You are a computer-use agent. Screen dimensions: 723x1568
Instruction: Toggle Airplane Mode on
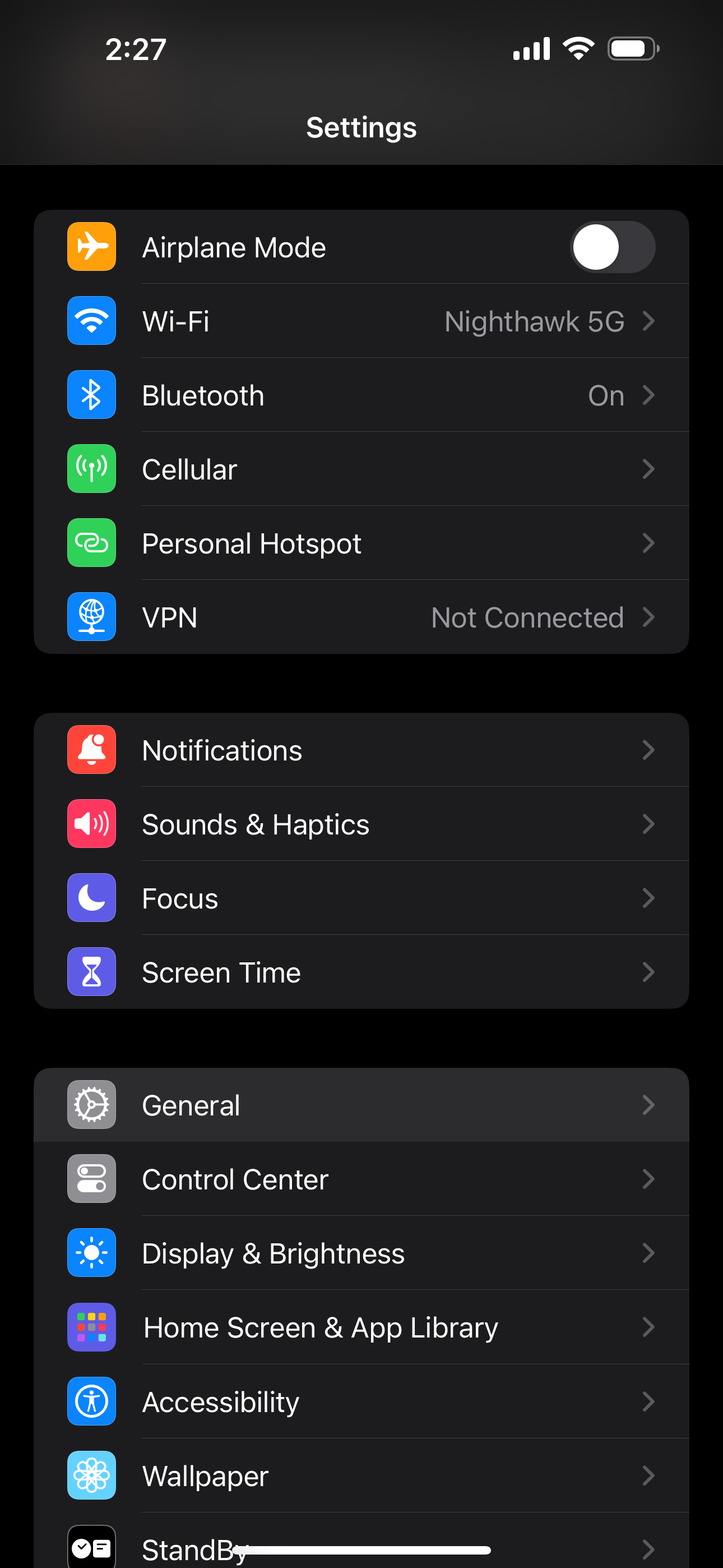(x=612, y=247)
